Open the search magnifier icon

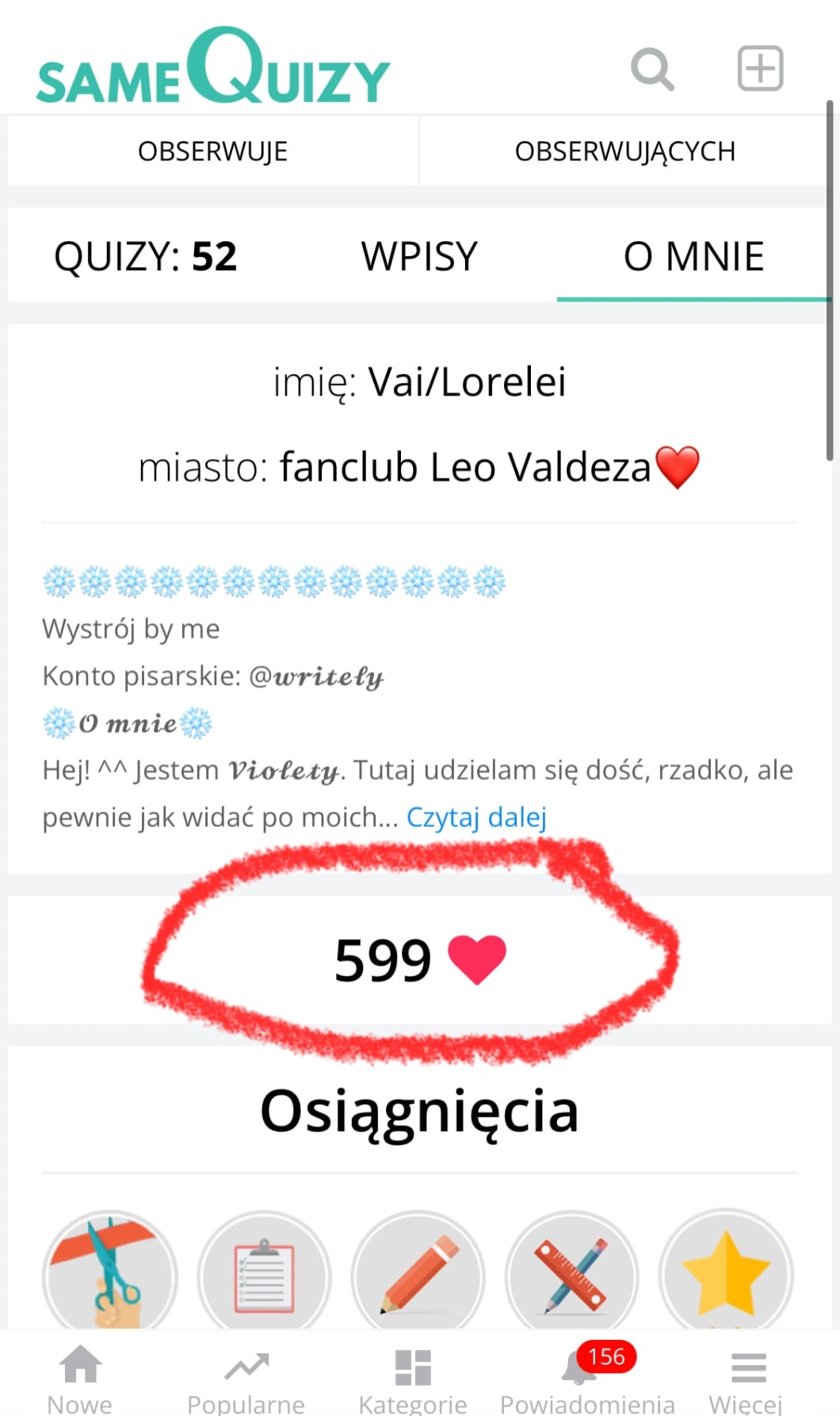[x=652, y=70]
